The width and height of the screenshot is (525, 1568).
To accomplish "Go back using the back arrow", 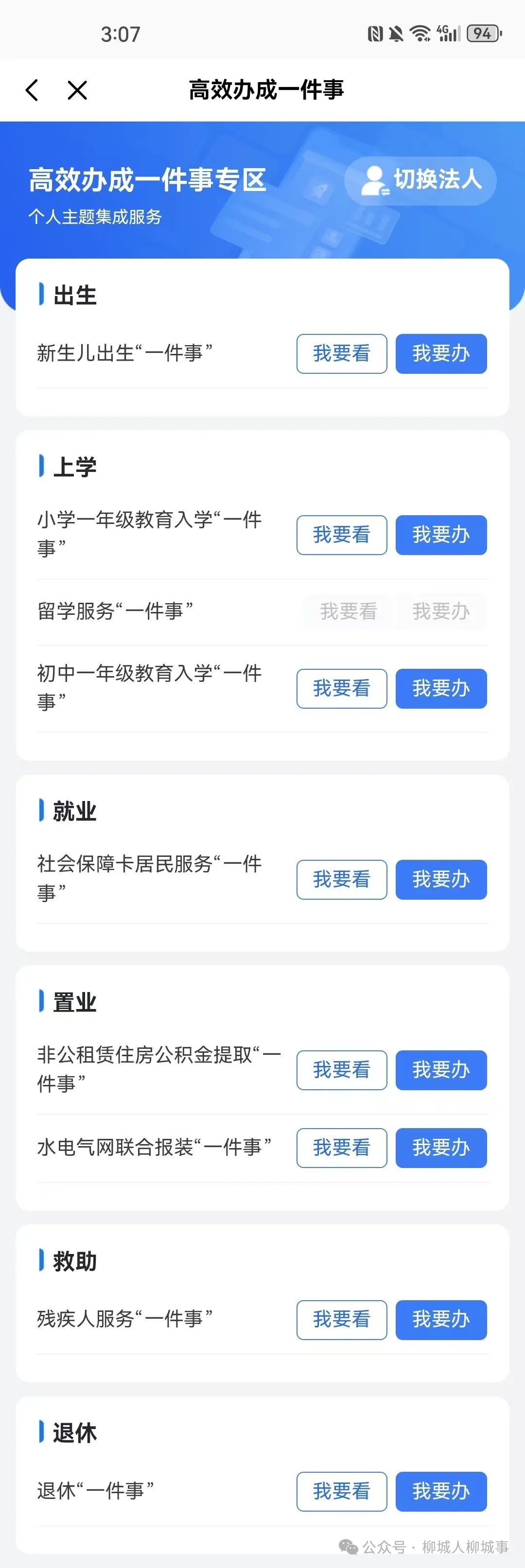I will (33, 90).
